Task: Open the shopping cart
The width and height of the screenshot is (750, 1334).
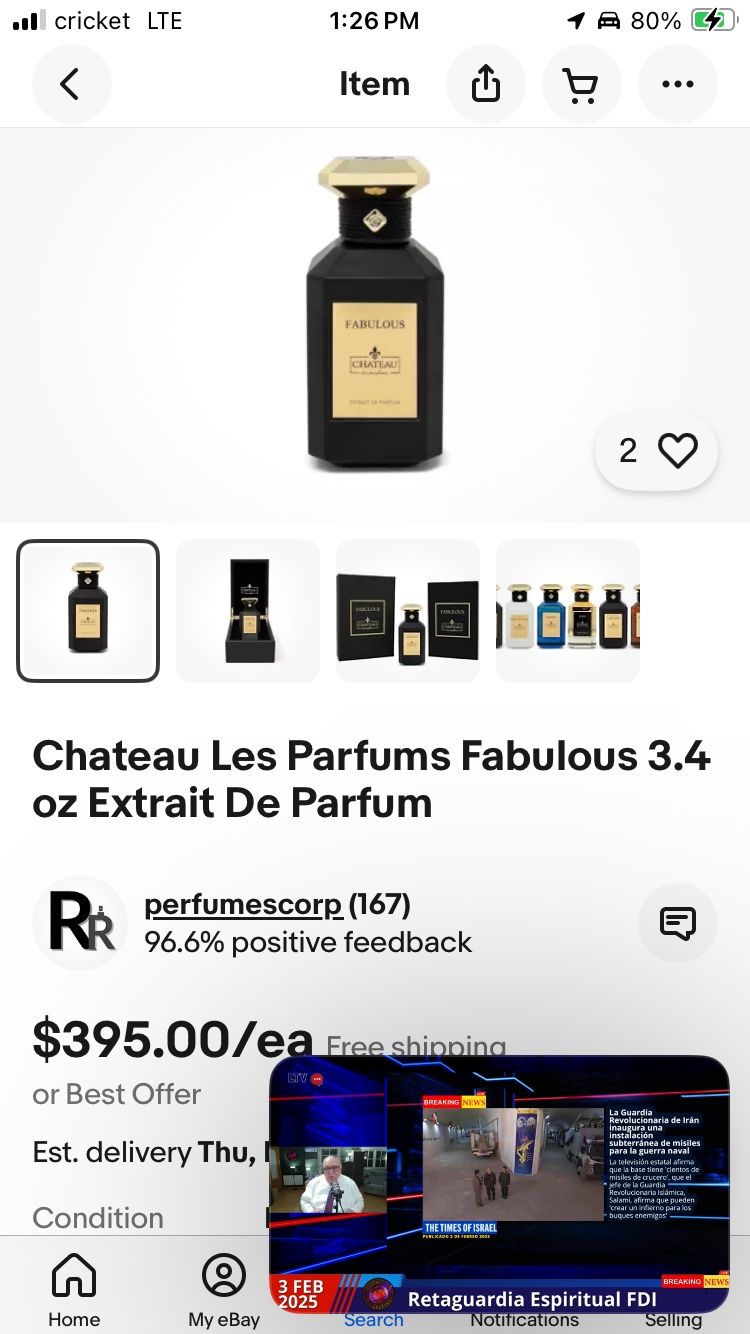Action: tap(582, 84)
